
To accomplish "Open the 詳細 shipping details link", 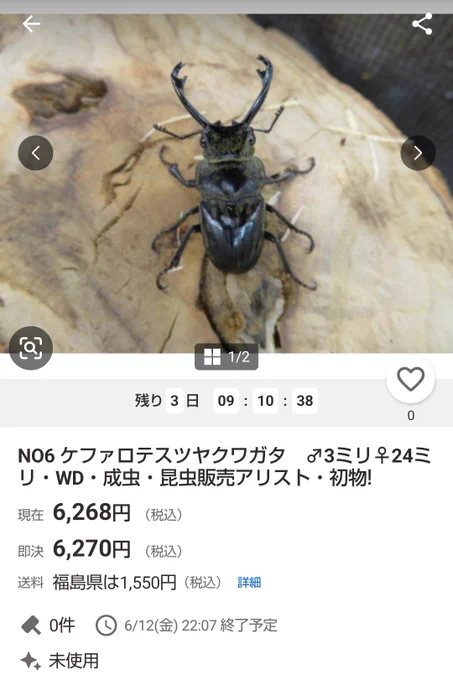I will click(x=249, y=582).
